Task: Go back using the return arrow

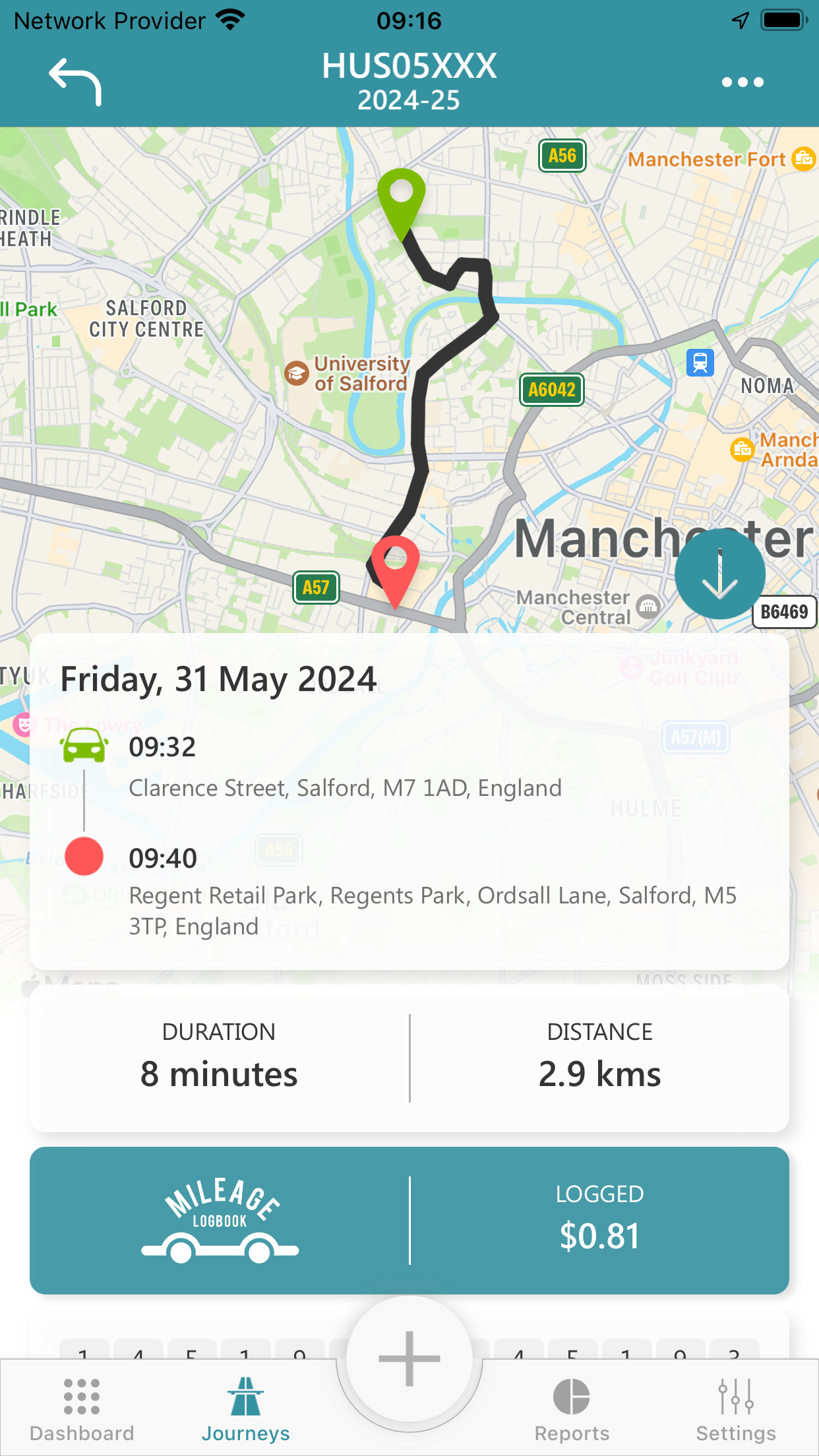Action: 75,82
